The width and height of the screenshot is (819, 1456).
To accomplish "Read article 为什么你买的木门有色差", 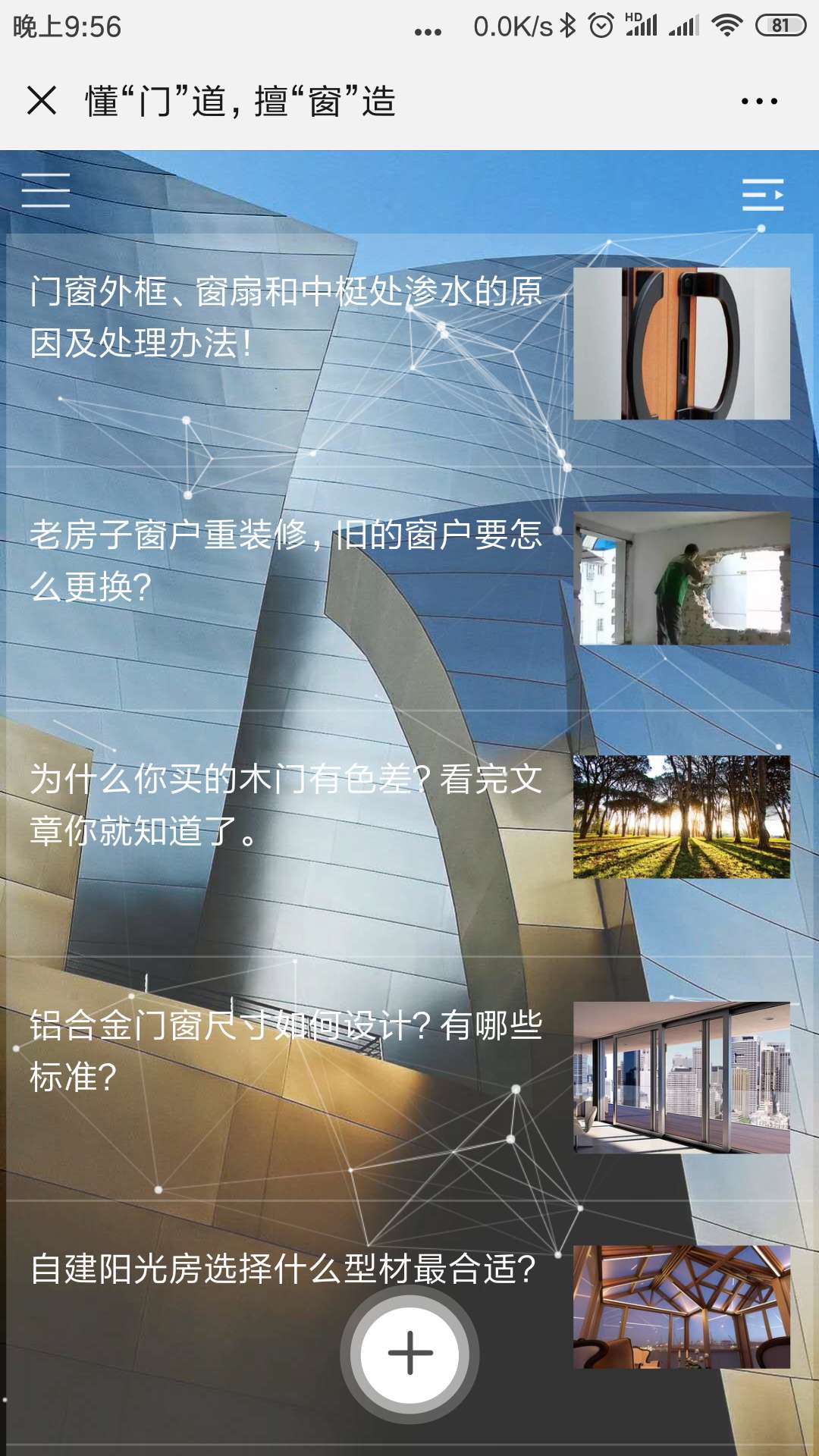I will point(286,805).
